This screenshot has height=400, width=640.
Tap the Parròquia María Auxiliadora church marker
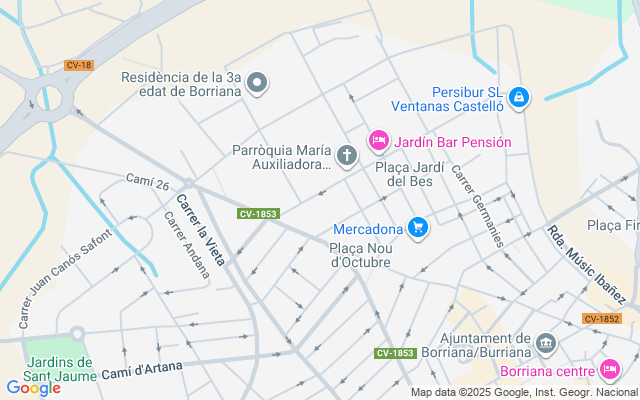pos(346,155)
